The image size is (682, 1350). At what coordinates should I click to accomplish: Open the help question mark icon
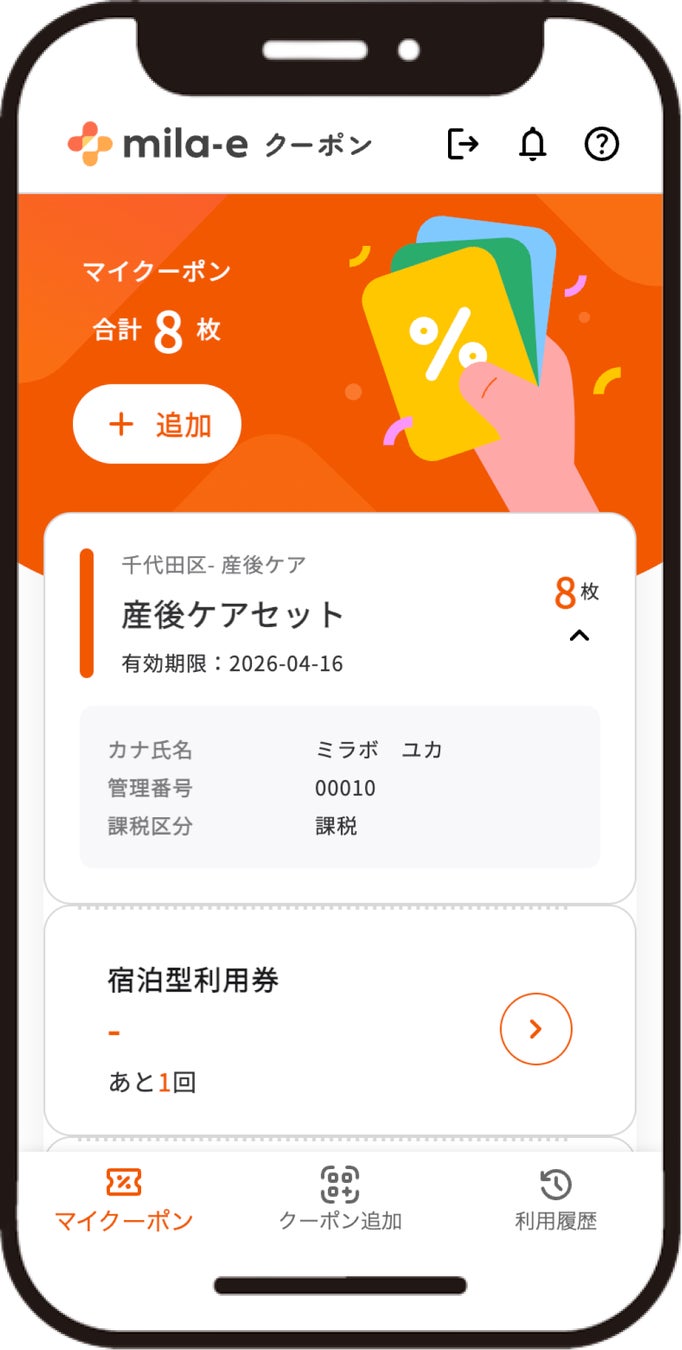pos(601,144)
